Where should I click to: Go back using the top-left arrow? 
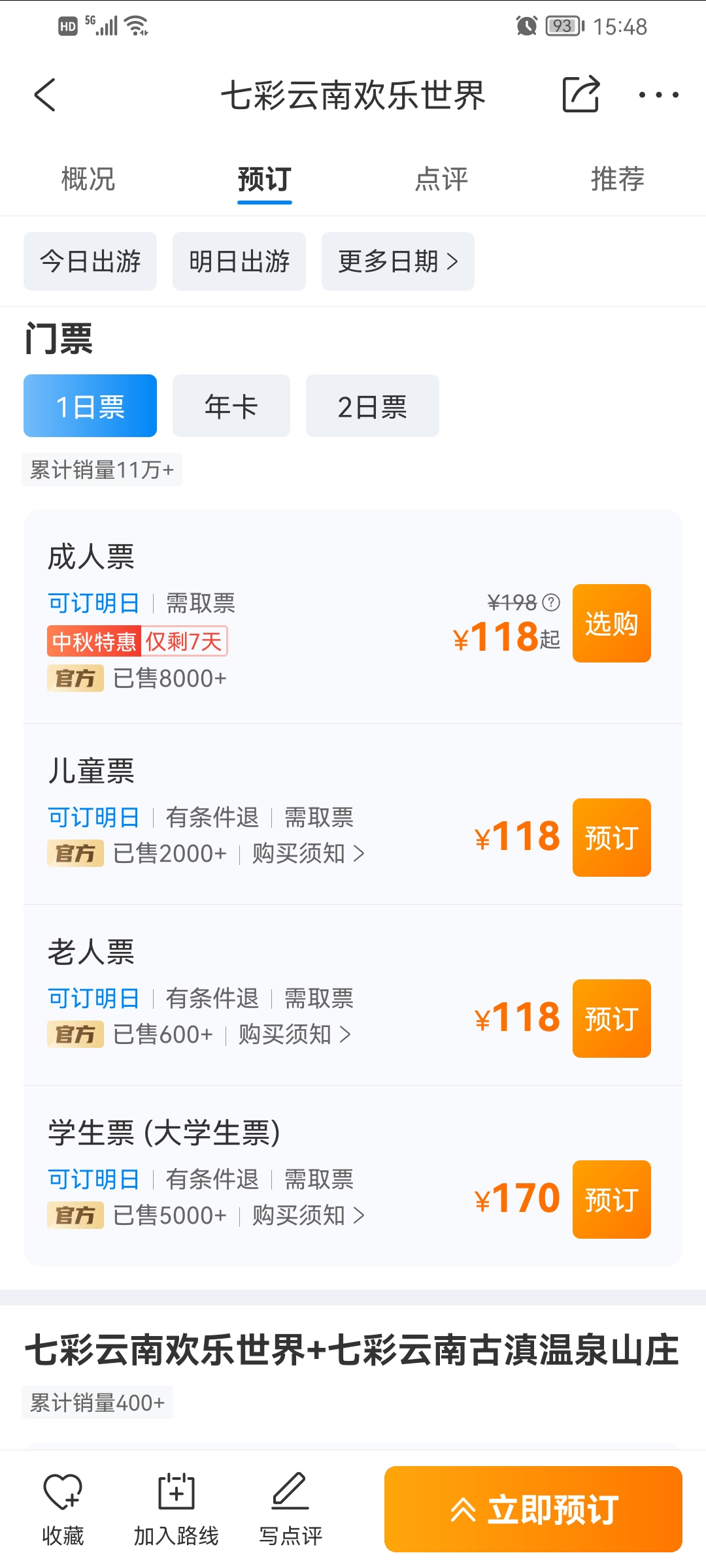(44, 95)
